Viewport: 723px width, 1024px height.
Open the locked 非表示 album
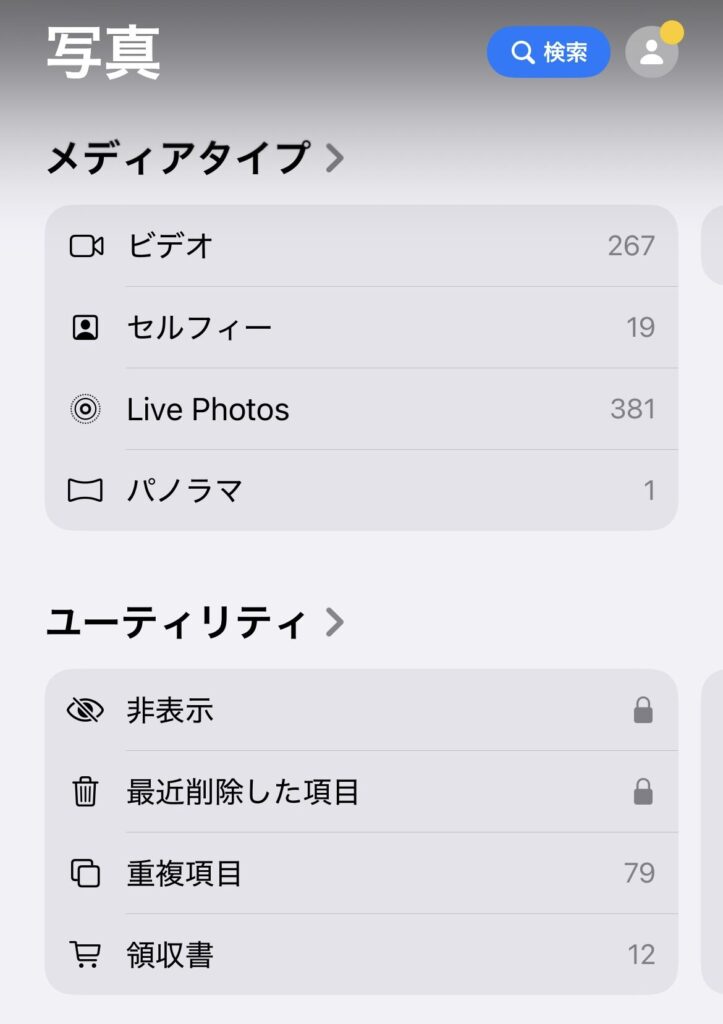[x=360, y=711]
